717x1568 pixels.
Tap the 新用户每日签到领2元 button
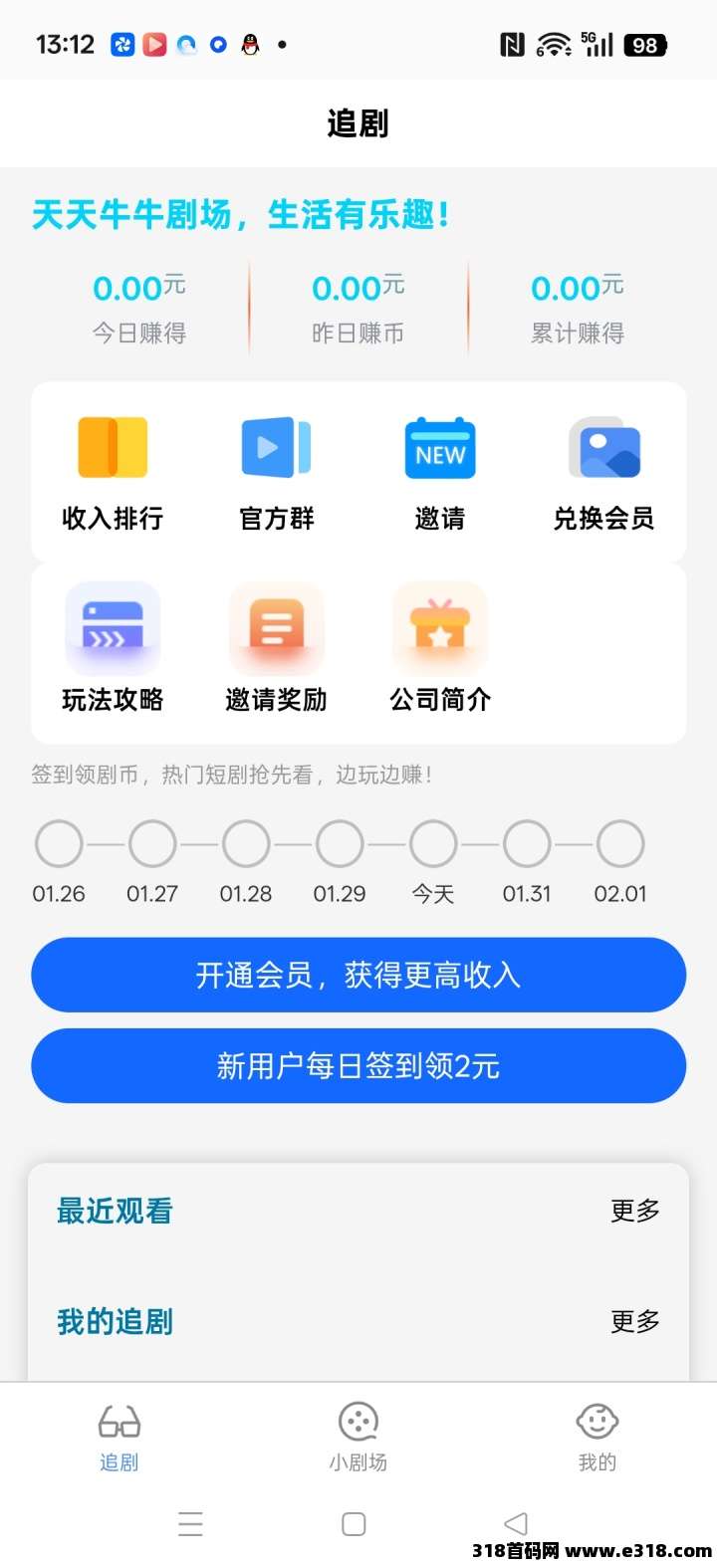(x=358, y=1065)
